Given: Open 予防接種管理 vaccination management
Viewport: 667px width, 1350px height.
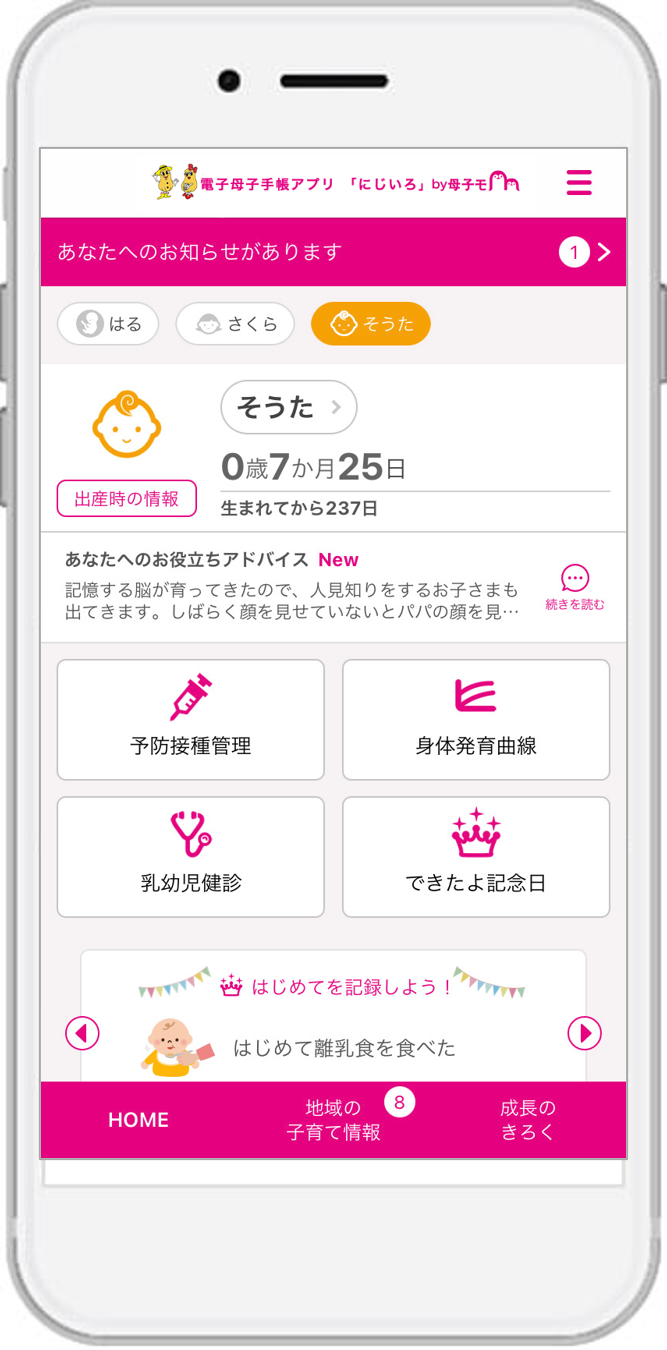Looking at the screenshot, I should (x=191, y=720).
